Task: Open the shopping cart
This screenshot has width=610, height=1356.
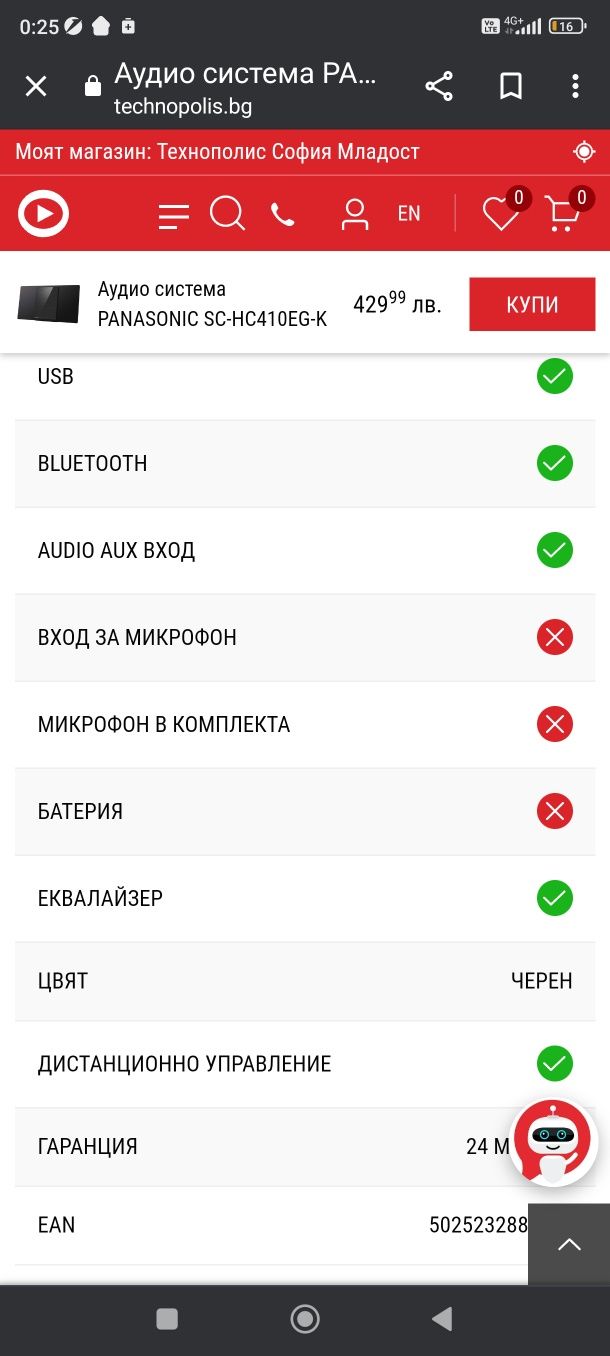Action: click(x=564, y=213)
